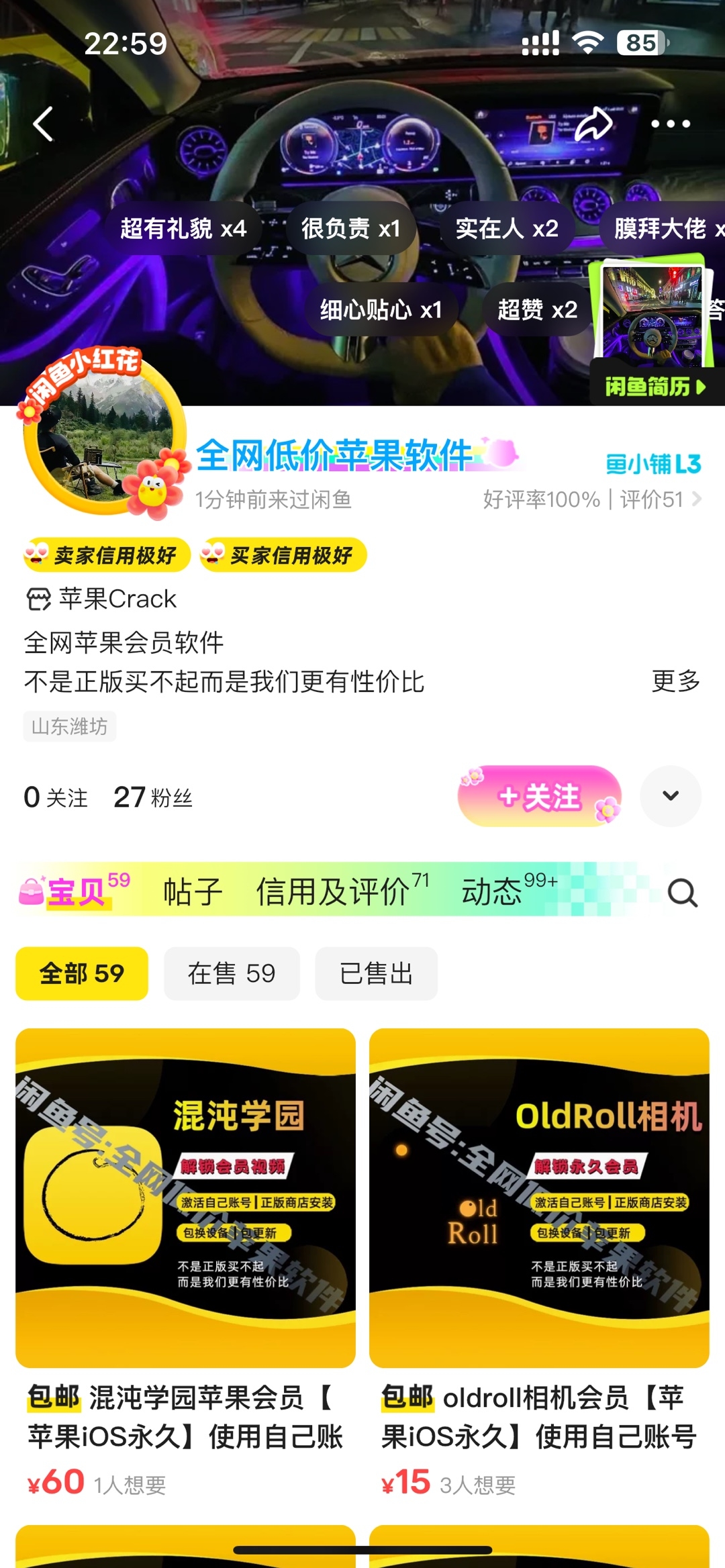Image resolution: width=725 pixels, height=1568 pixels.
Task: Switch to the 帖子 tab
Action: (193, 891)
